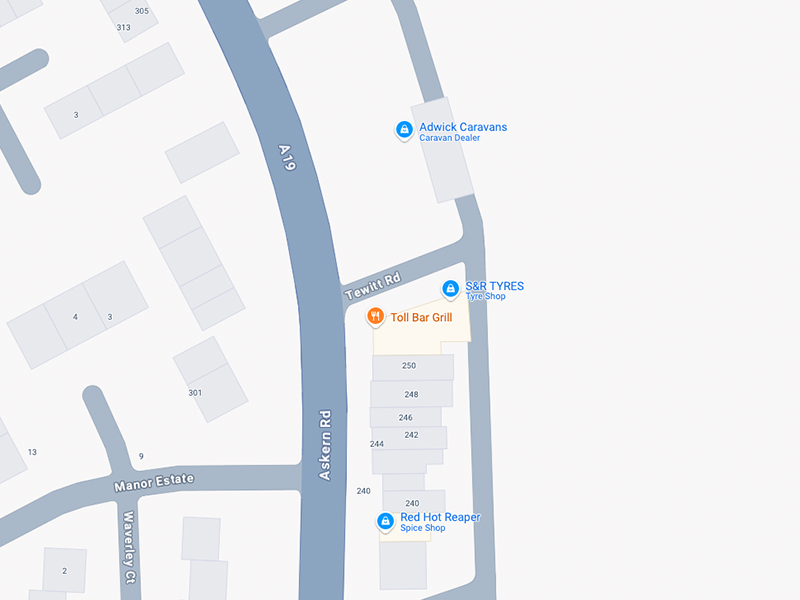This screenshot has width=800, height=600.
Task: Open the Adwick Caravans place marker
Action: [x=404, y=130]
